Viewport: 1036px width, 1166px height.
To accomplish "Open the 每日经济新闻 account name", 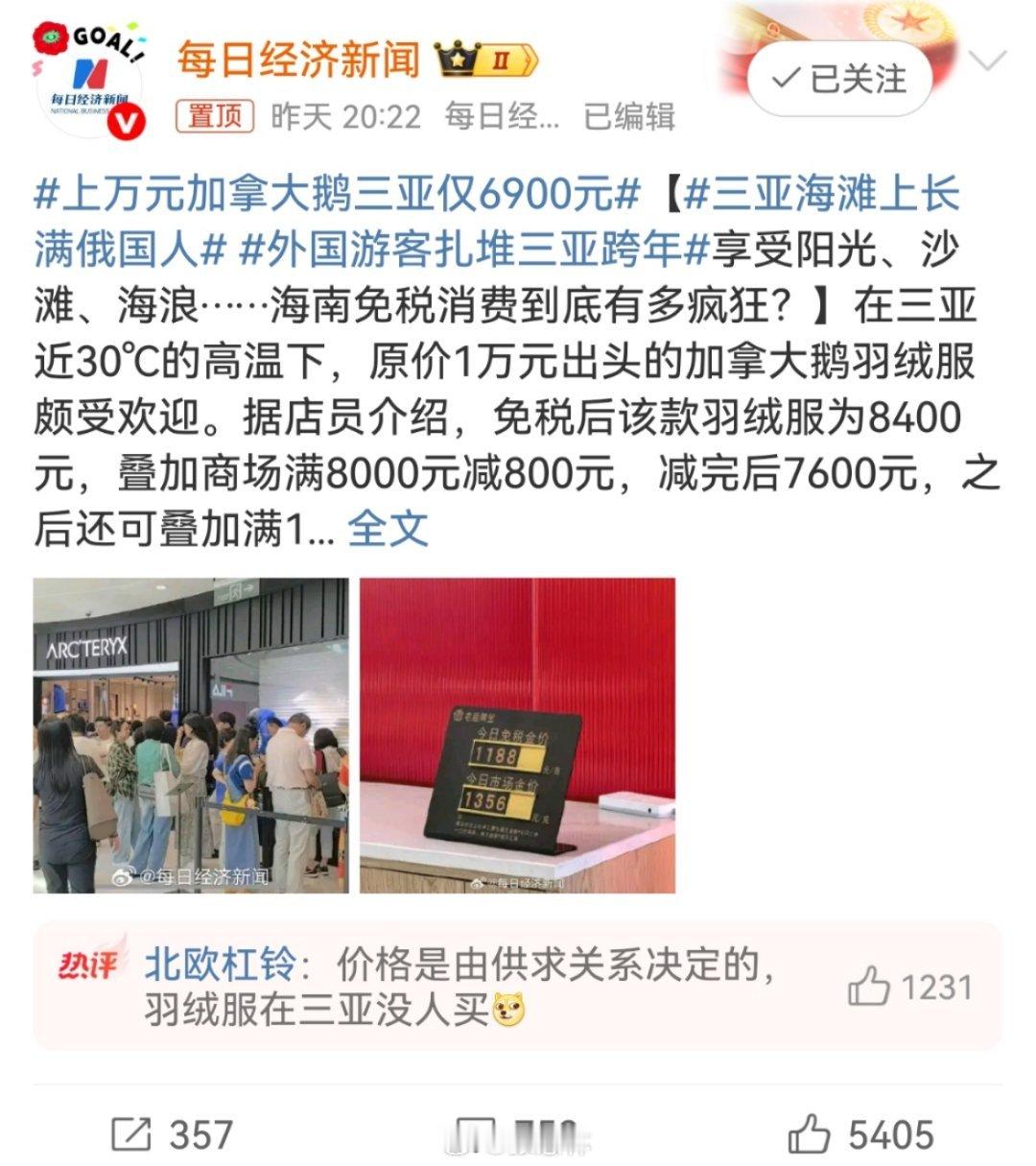I will click(302, 58).
